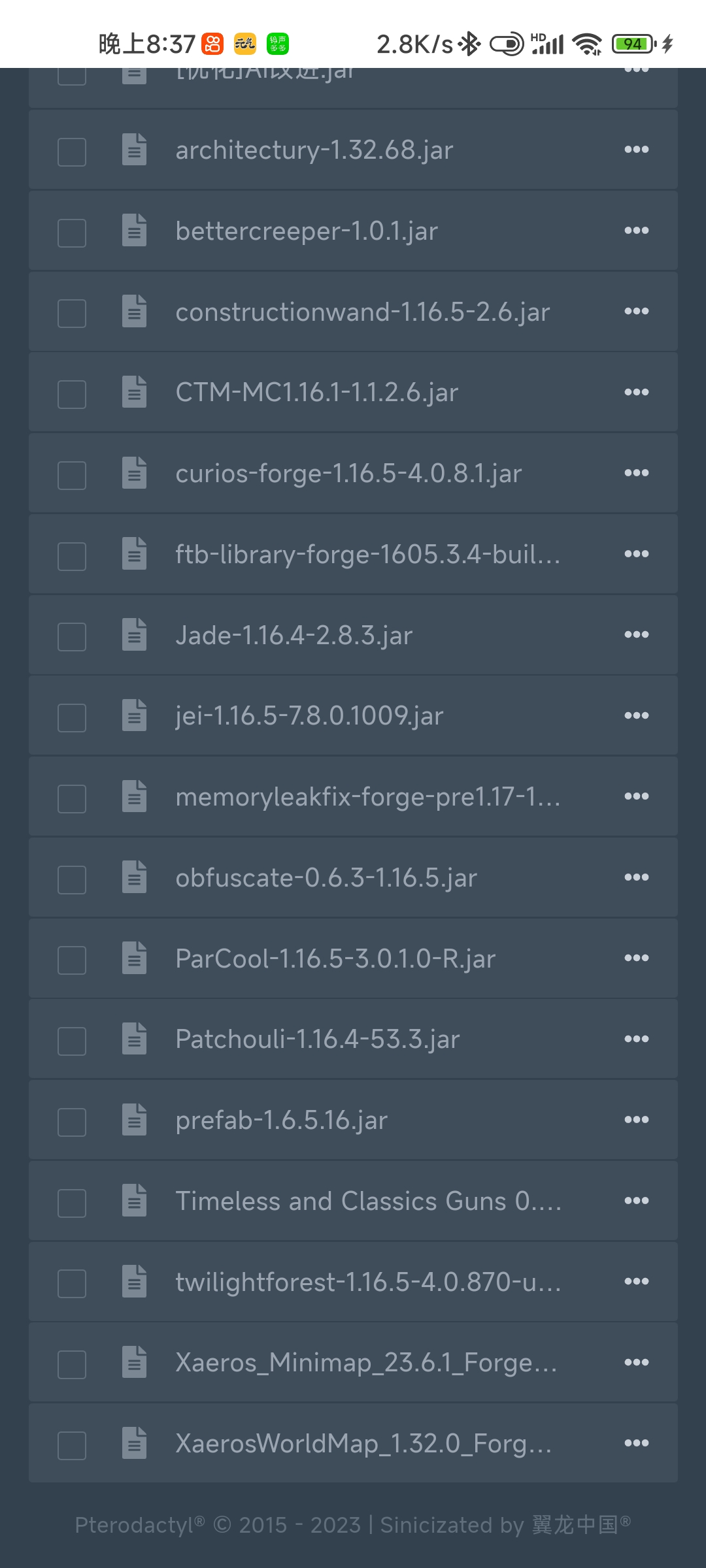Open options for Timeless and Classics Guns file
Screen dimensions: 706x1568
click(636, 1201)
